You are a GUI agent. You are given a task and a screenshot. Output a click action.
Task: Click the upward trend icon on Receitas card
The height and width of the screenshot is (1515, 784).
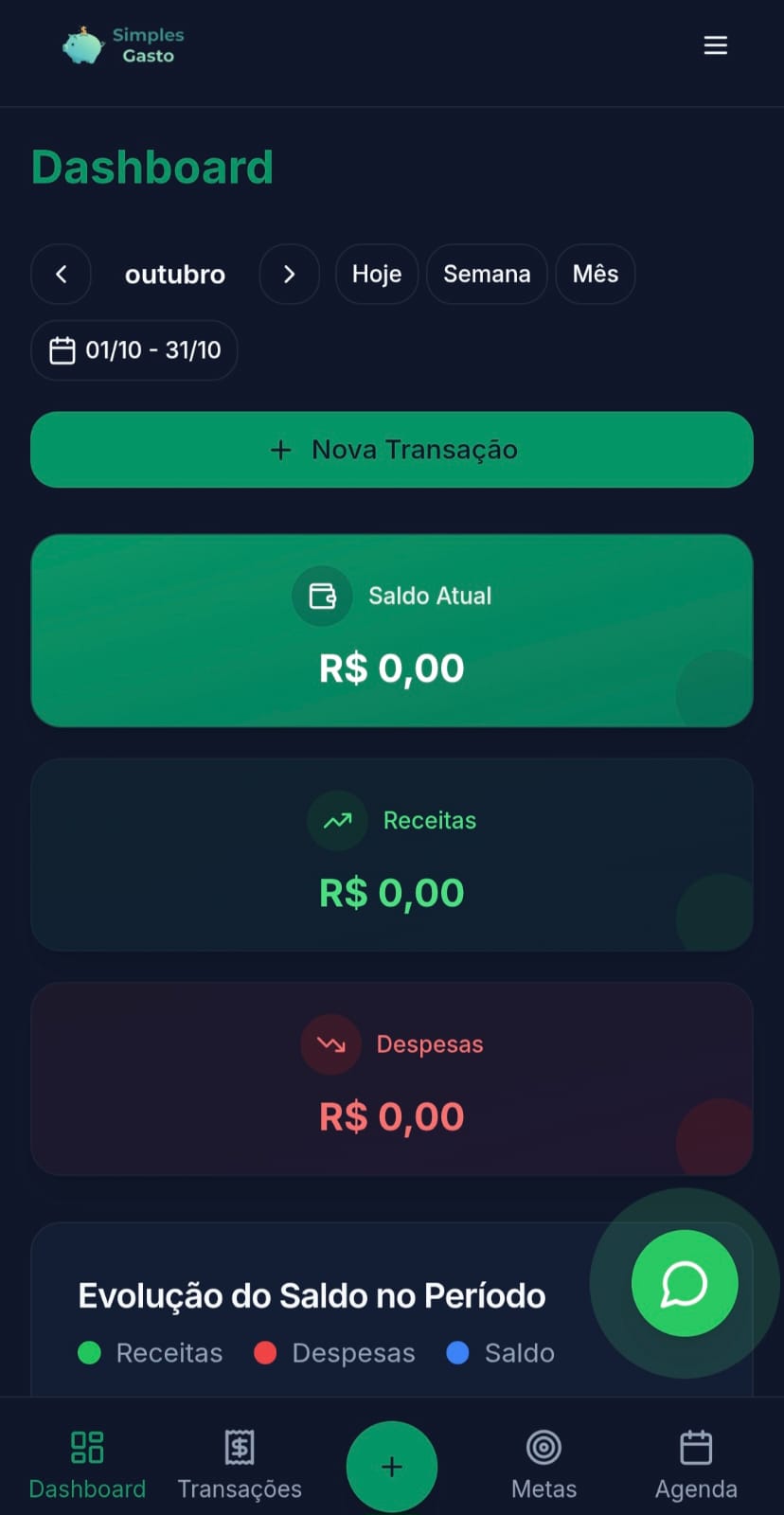[337, 820]
